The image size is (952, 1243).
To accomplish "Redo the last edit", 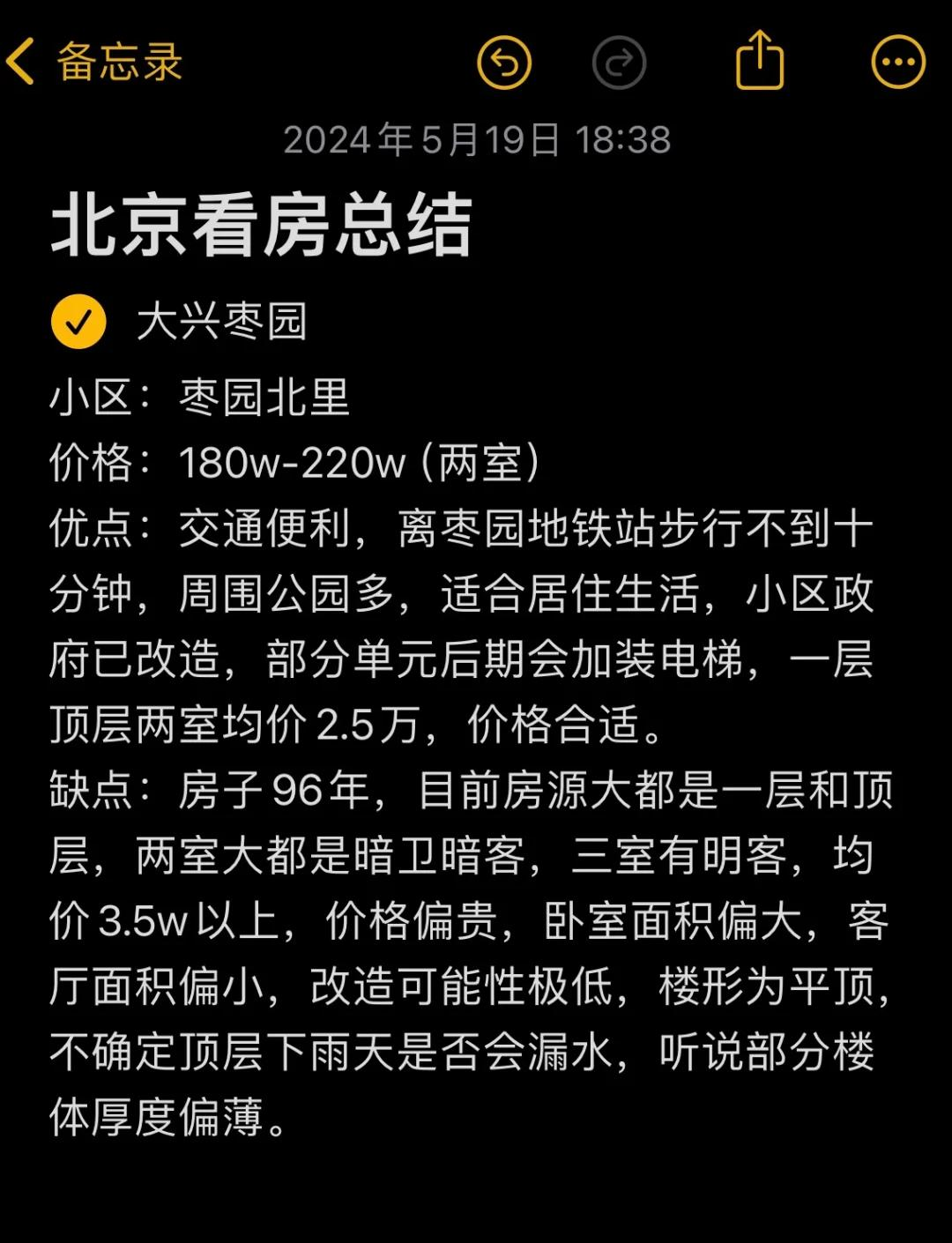I will click(619, 63).
